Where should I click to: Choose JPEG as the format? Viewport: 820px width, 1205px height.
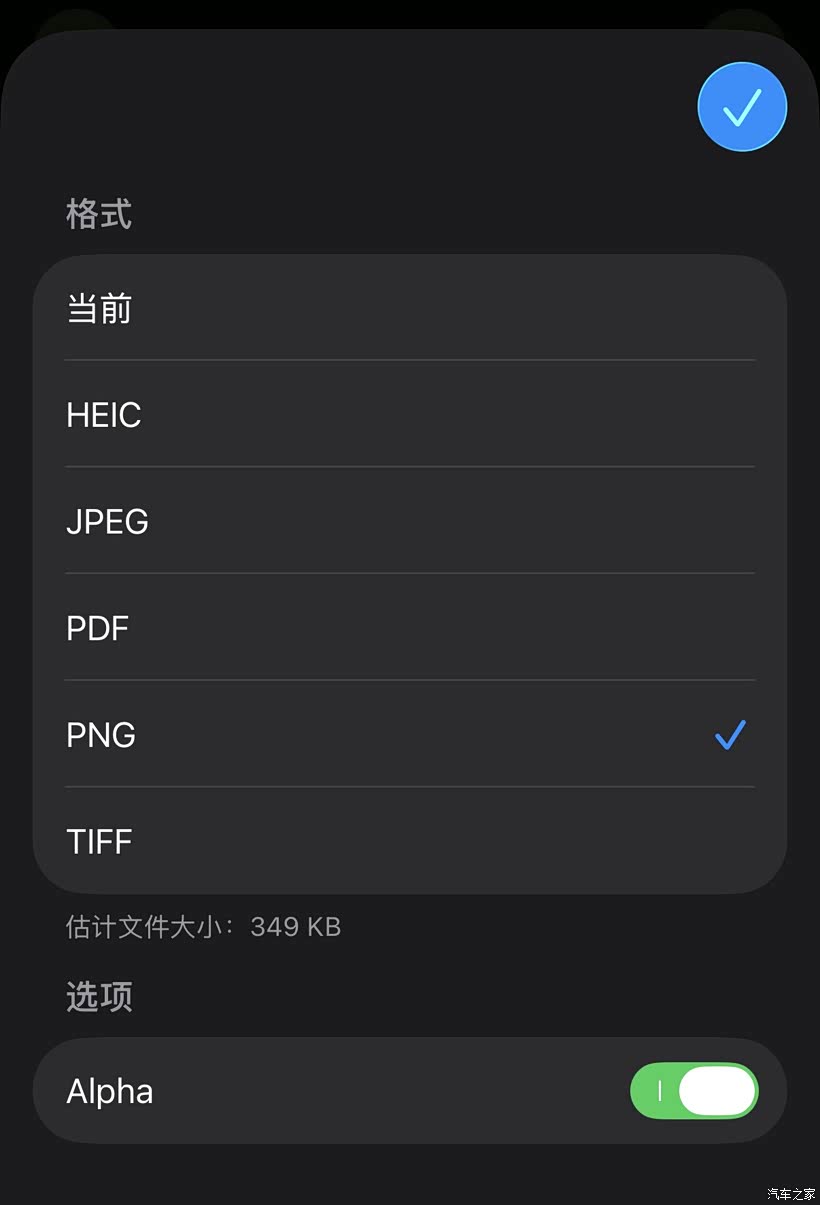(x=410, y=521)
